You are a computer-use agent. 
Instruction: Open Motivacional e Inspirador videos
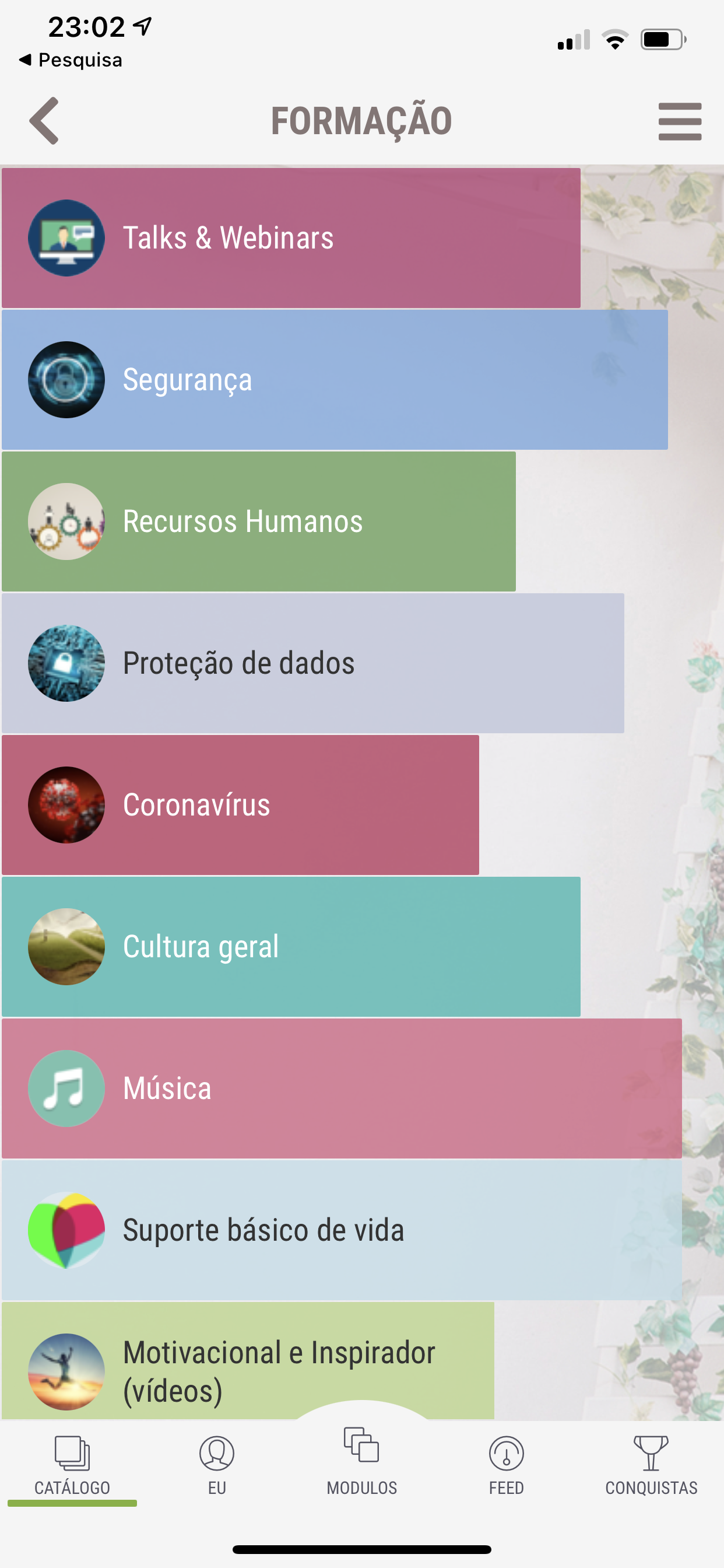(x=248, y=1371)
